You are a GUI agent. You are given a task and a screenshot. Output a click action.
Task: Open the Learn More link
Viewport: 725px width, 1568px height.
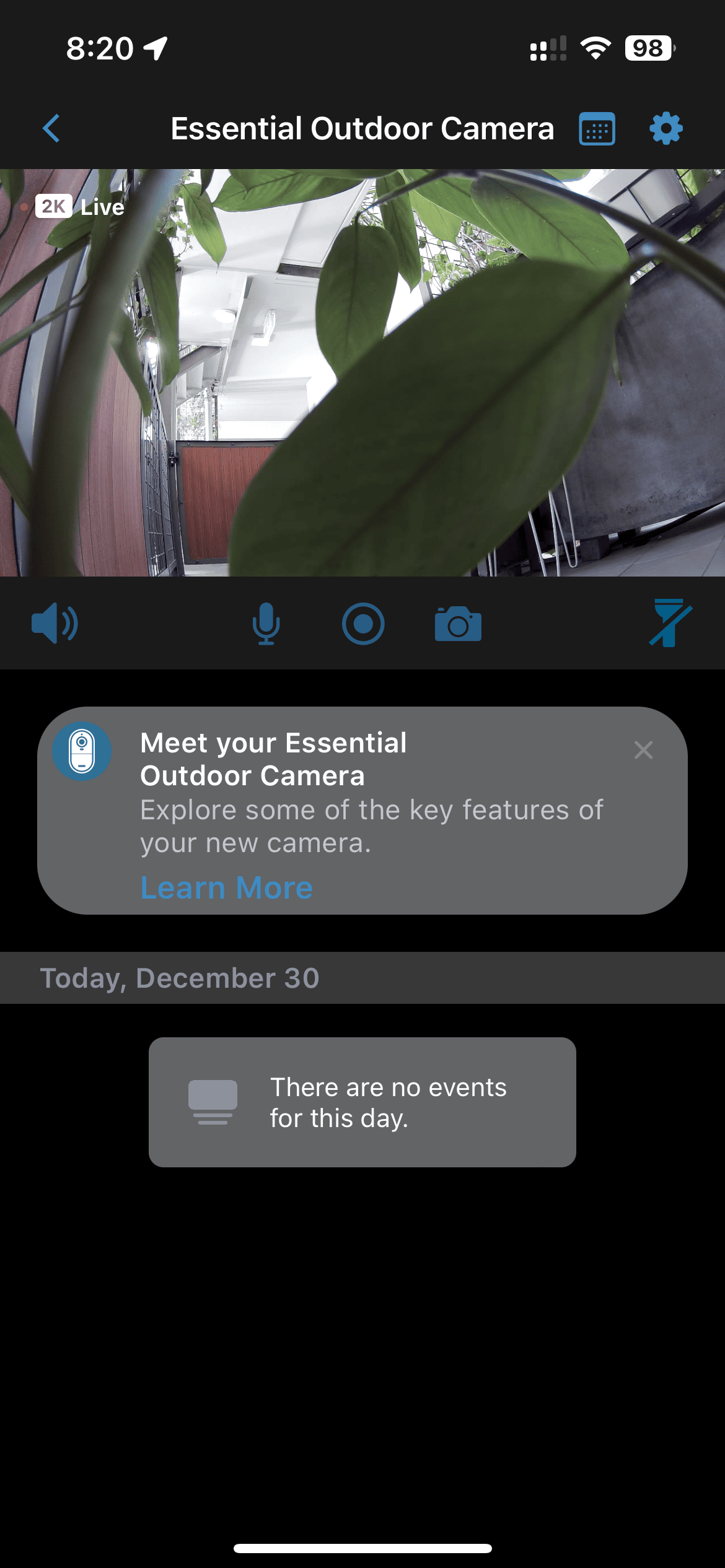tap(227, 887)
